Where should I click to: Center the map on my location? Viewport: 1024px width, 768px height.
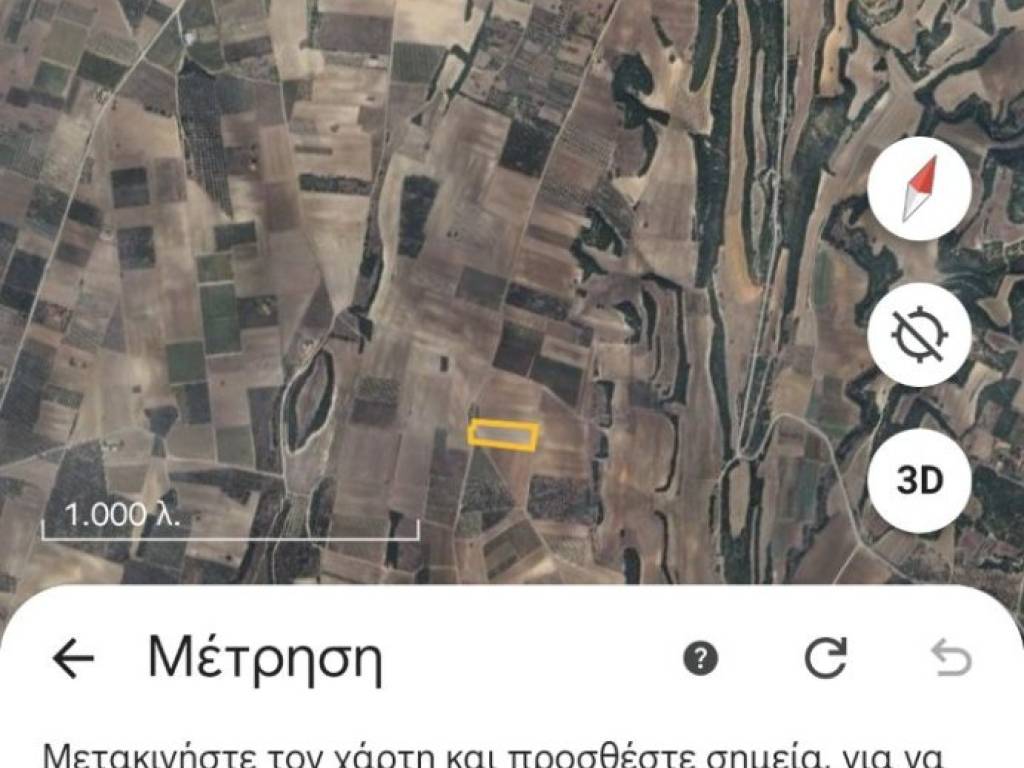(x=919, y=335)
